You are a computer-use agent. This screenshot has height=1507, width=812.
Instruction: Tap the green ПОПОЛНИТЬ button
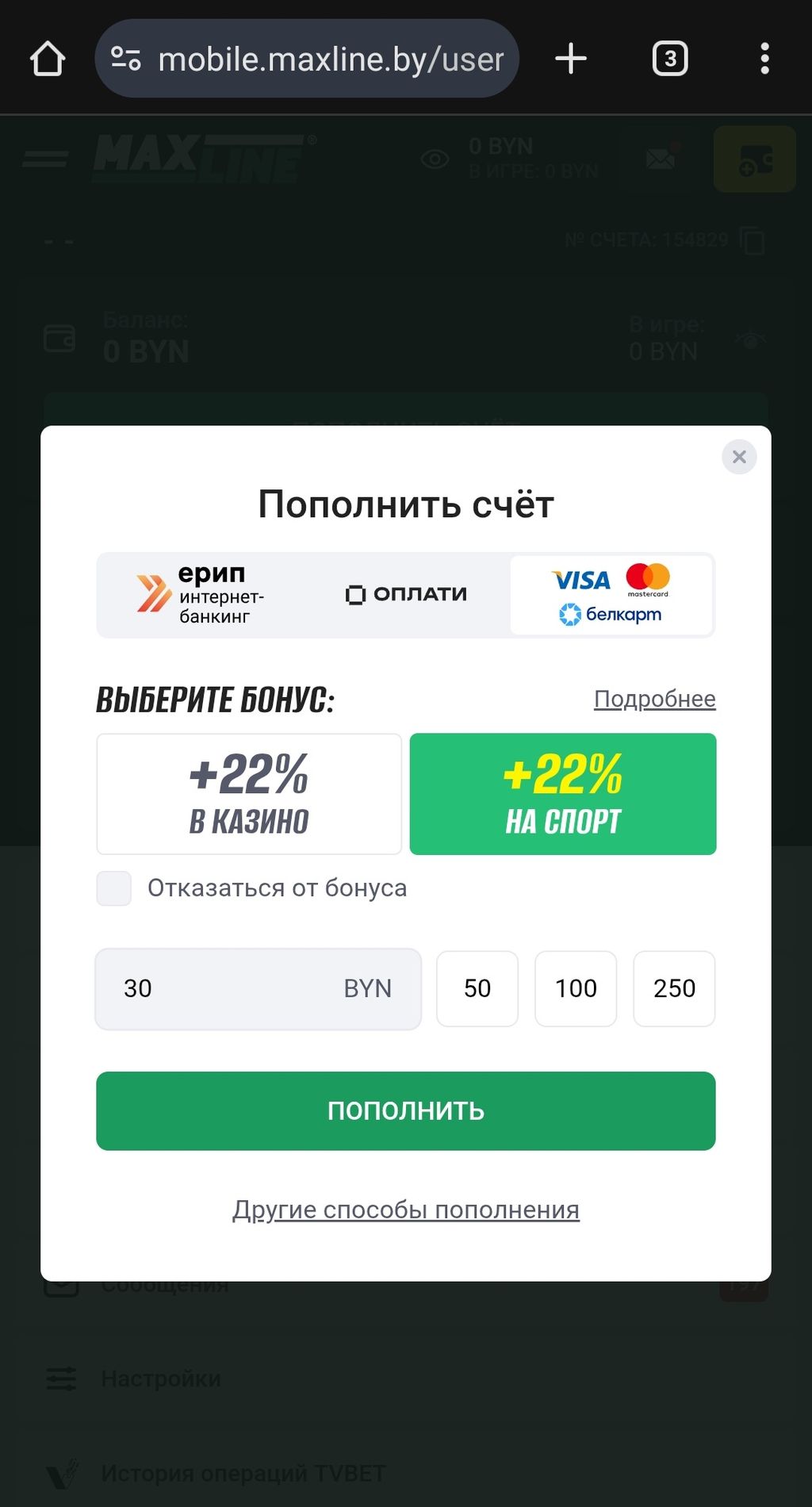tap(406, 1110)
